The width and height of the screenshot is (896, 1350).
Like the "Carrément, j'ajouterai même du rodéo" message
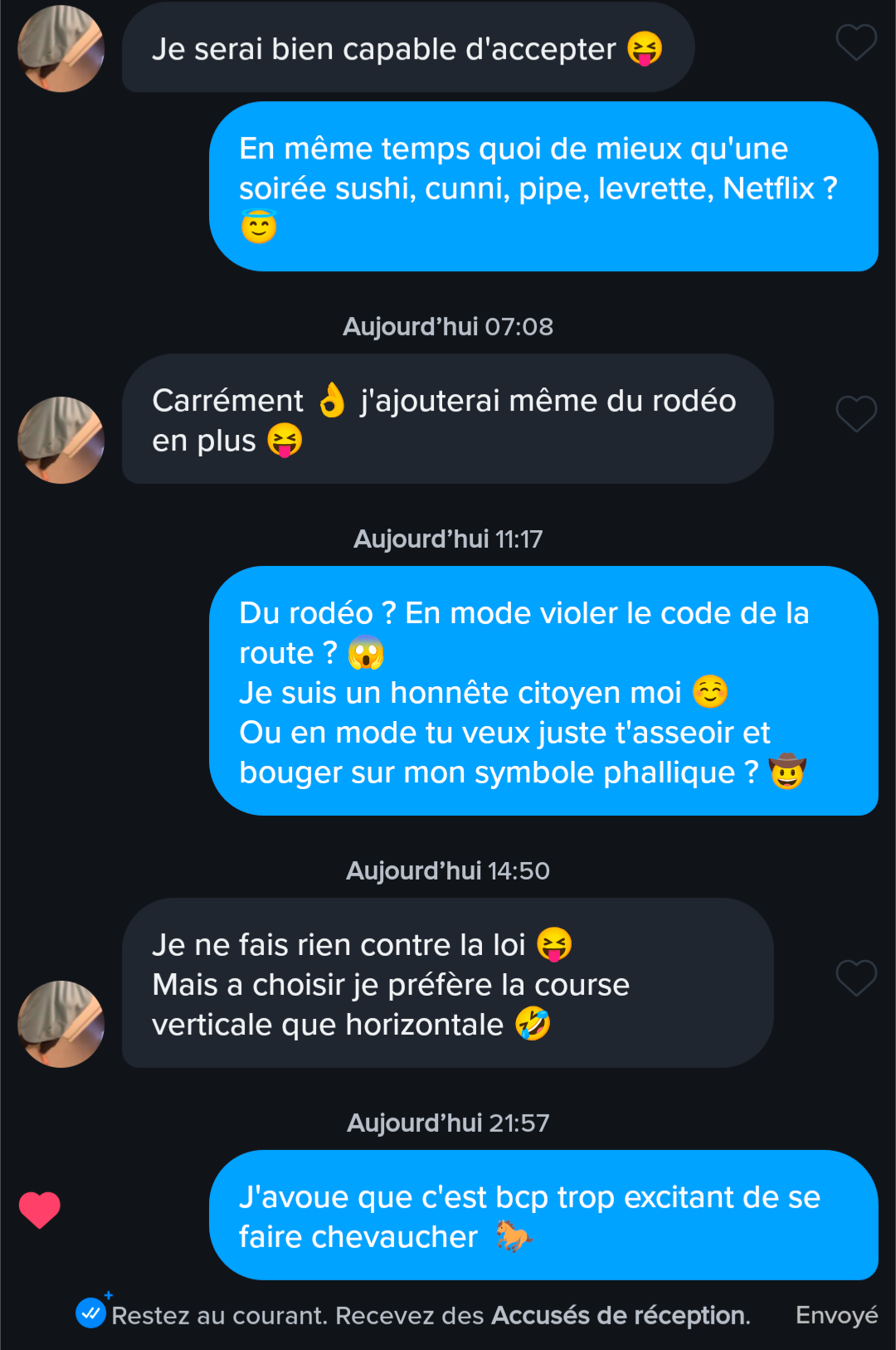pyautogui.click(x=855, y=413)
